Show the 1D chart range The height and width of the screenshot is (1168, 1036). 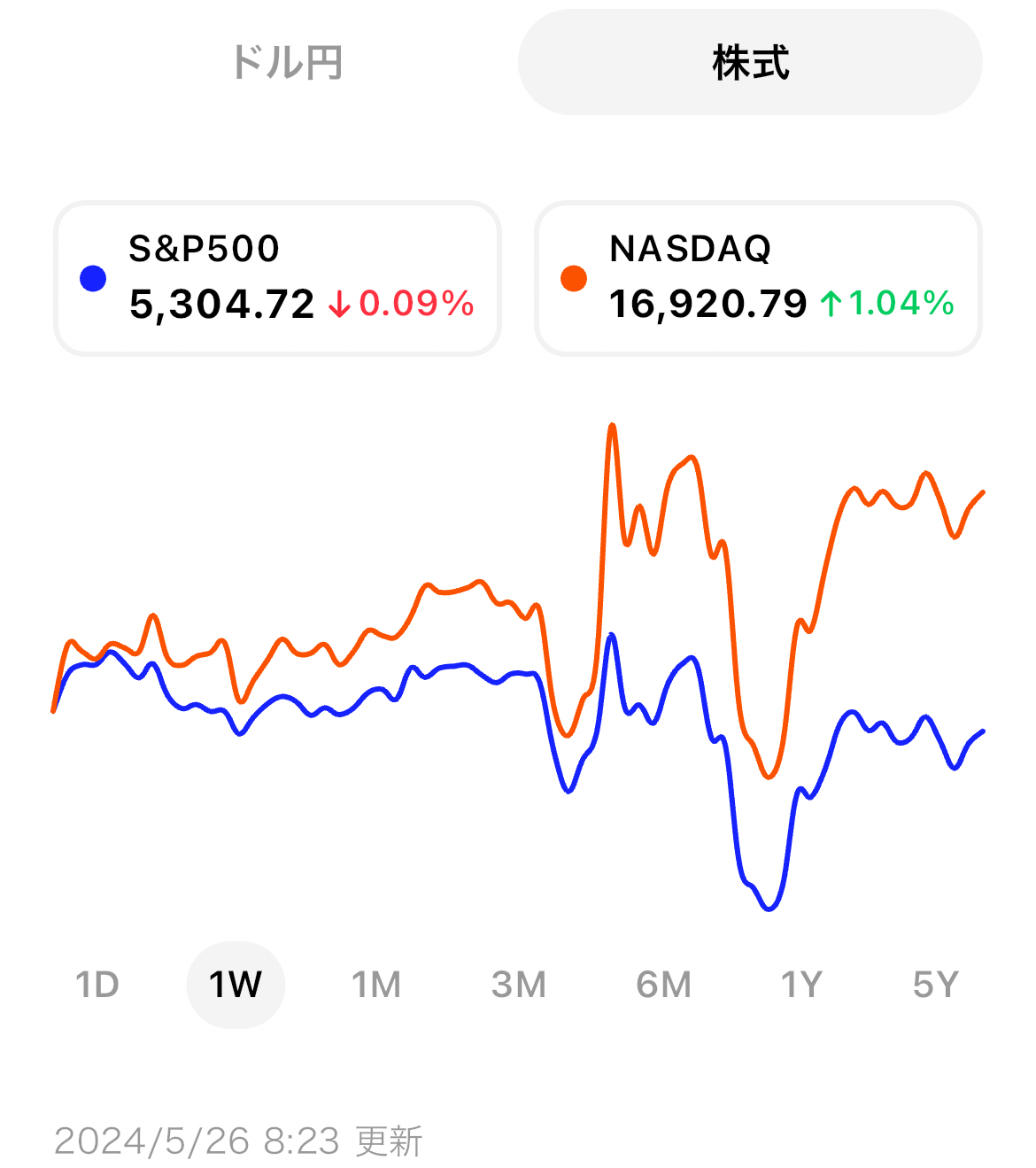coord(97,985)
